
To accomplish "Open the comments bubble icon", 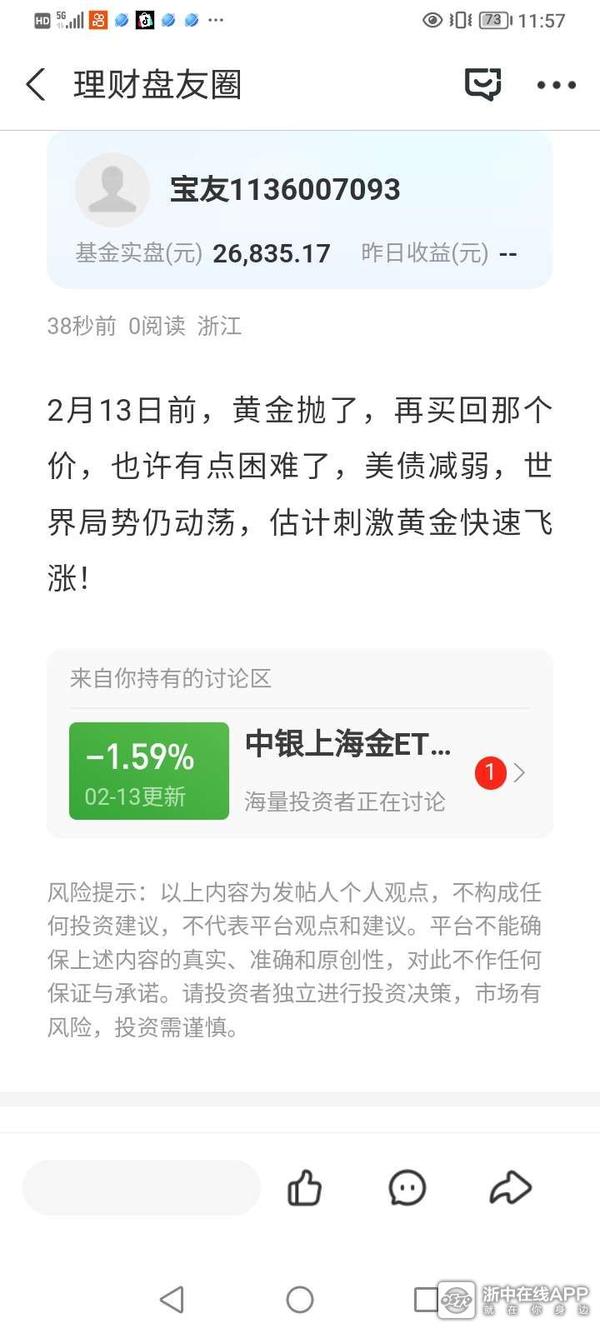I will click(x=407, y=1188).
